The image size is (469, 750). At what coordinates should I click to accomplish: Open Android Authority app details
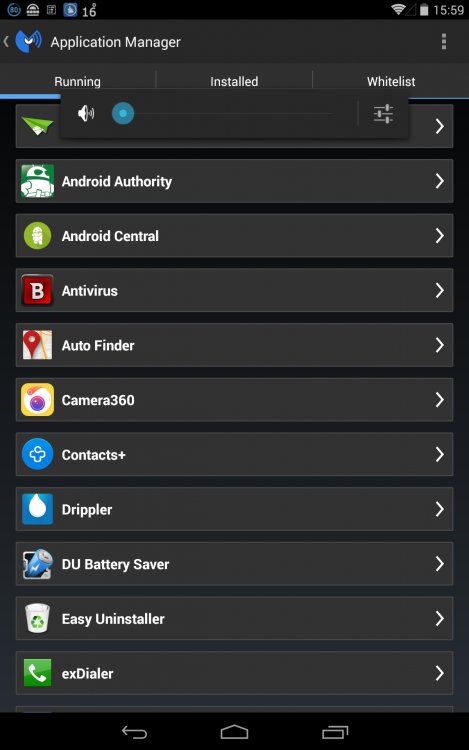point(234,181)
